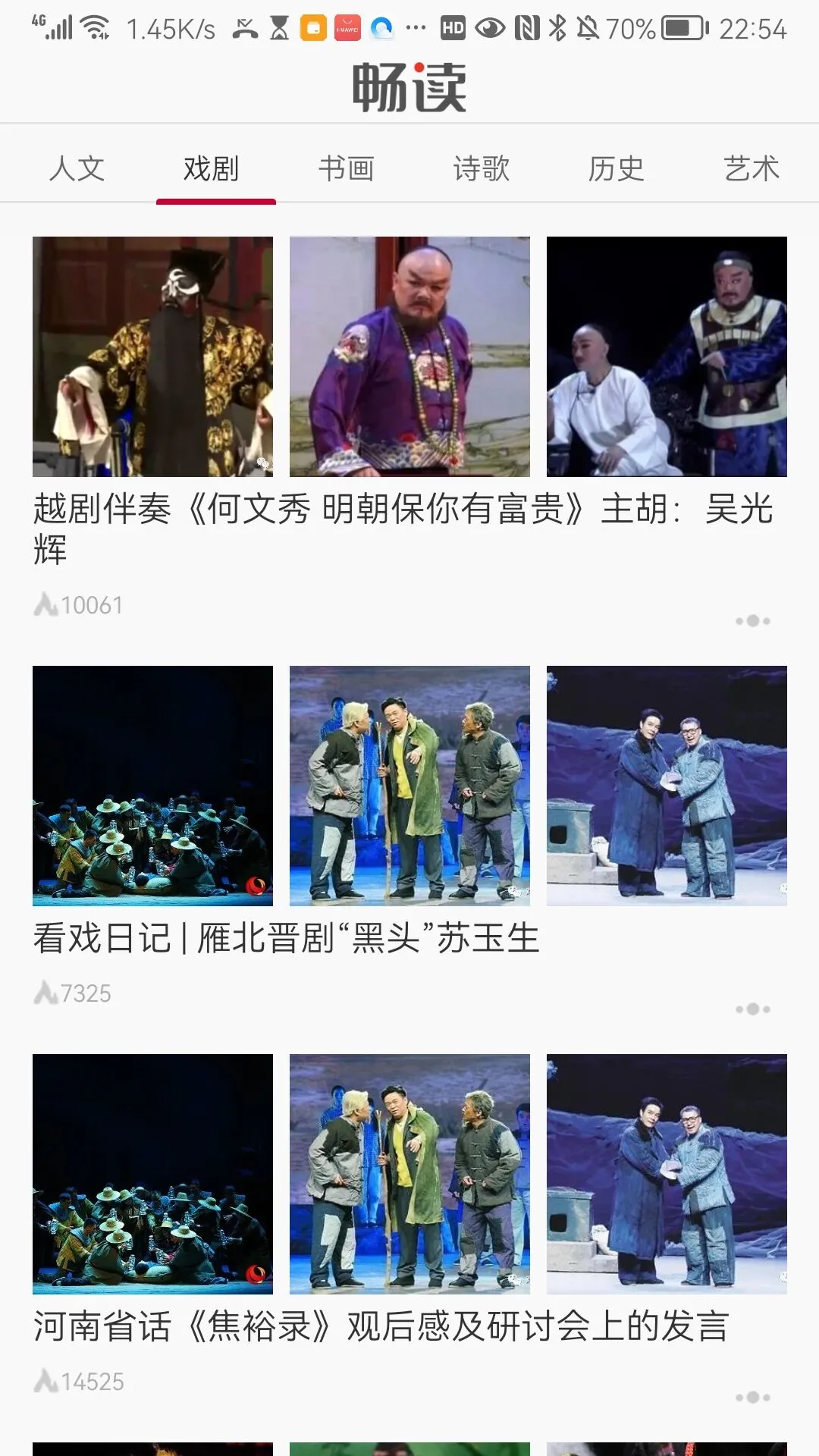Open 河南省话《焦裕禄》观后感 article
The height and width of the screenshot is (1456, 819).
pos(381,1326)
